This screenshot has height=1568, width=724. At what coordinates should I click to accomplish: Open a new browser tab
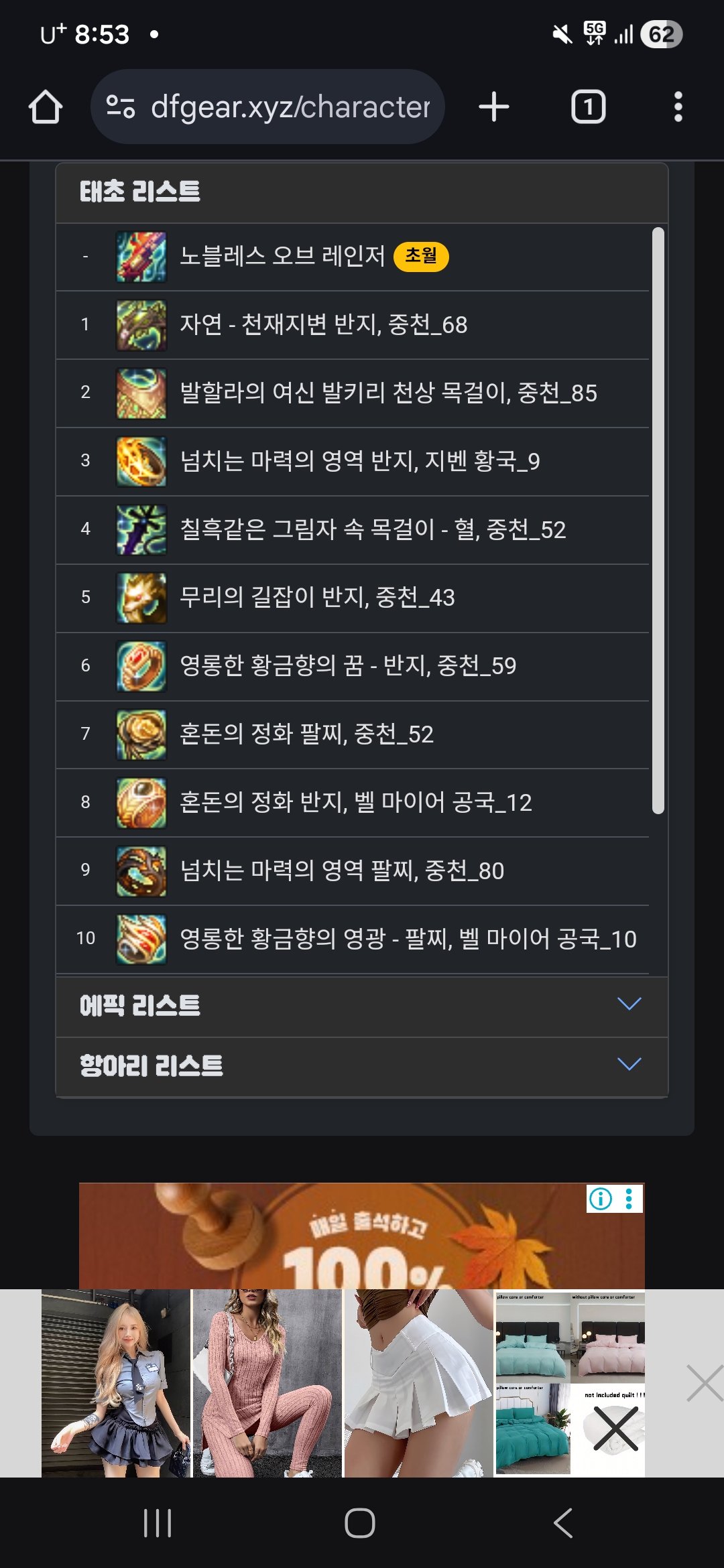point(494,107)
